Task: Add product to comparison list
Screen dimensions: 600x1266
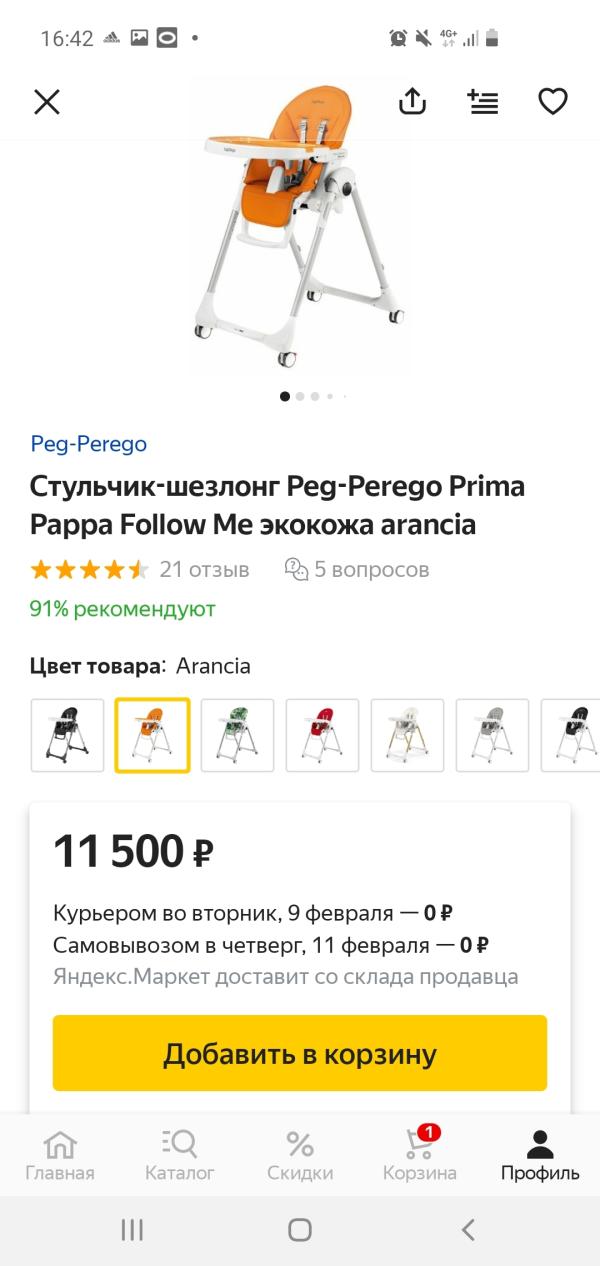Action: point(483,102)
